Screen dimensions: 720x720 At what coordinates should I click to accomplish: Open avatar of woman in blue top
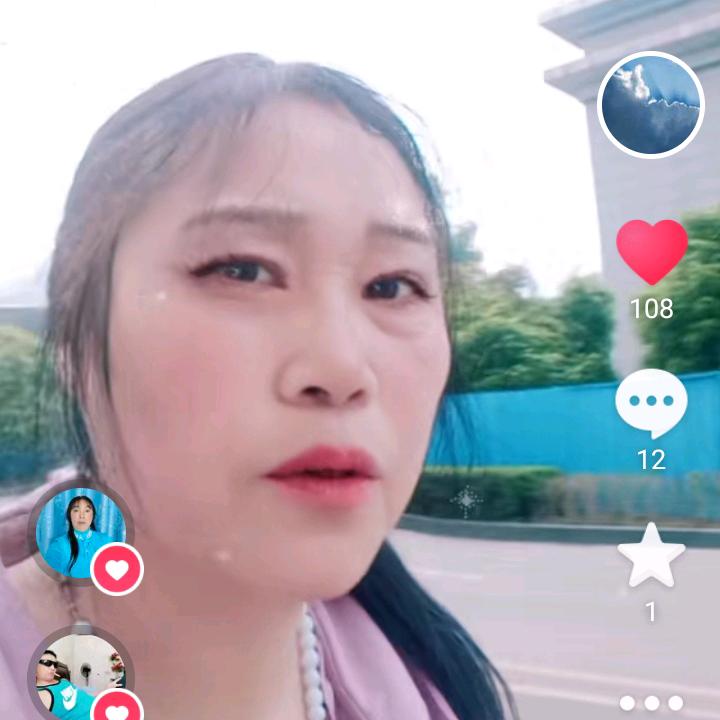pos(80,533)
